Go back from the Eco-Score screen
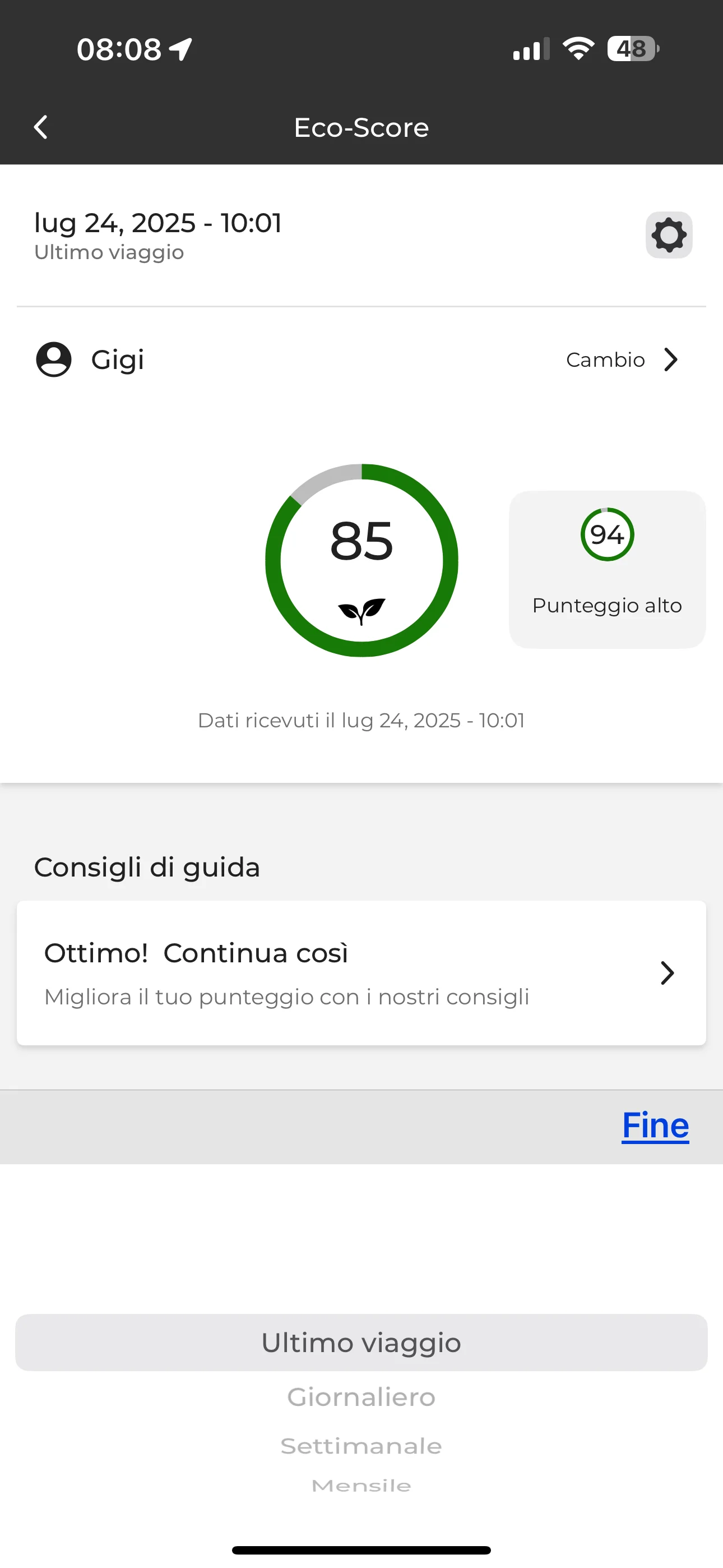This screenshot has width=723, height=1568. click(x=41, y=127)
